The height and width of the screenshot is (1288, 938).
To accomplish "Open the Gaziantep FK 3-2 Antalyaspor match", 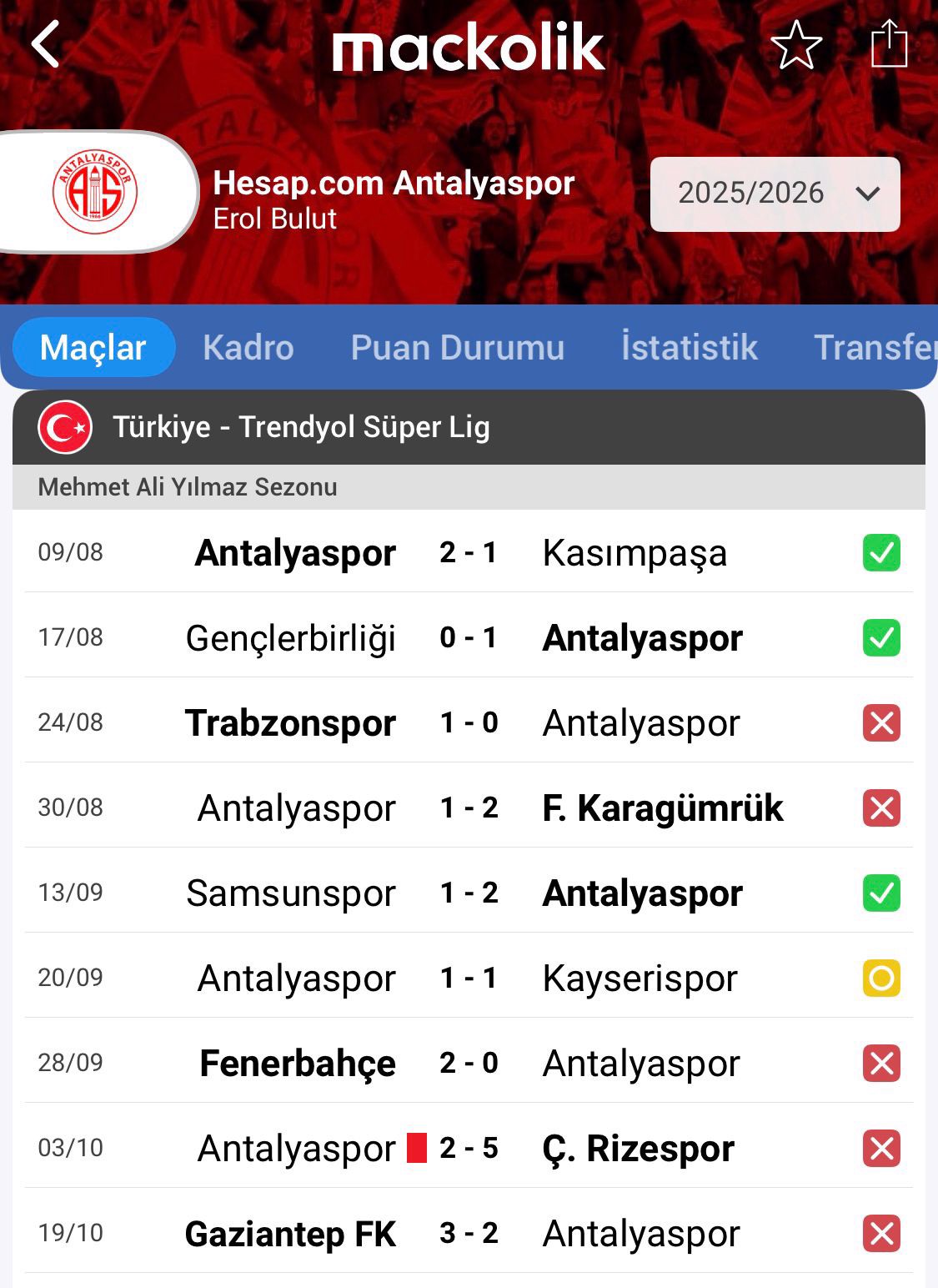I will point(469,1233).
